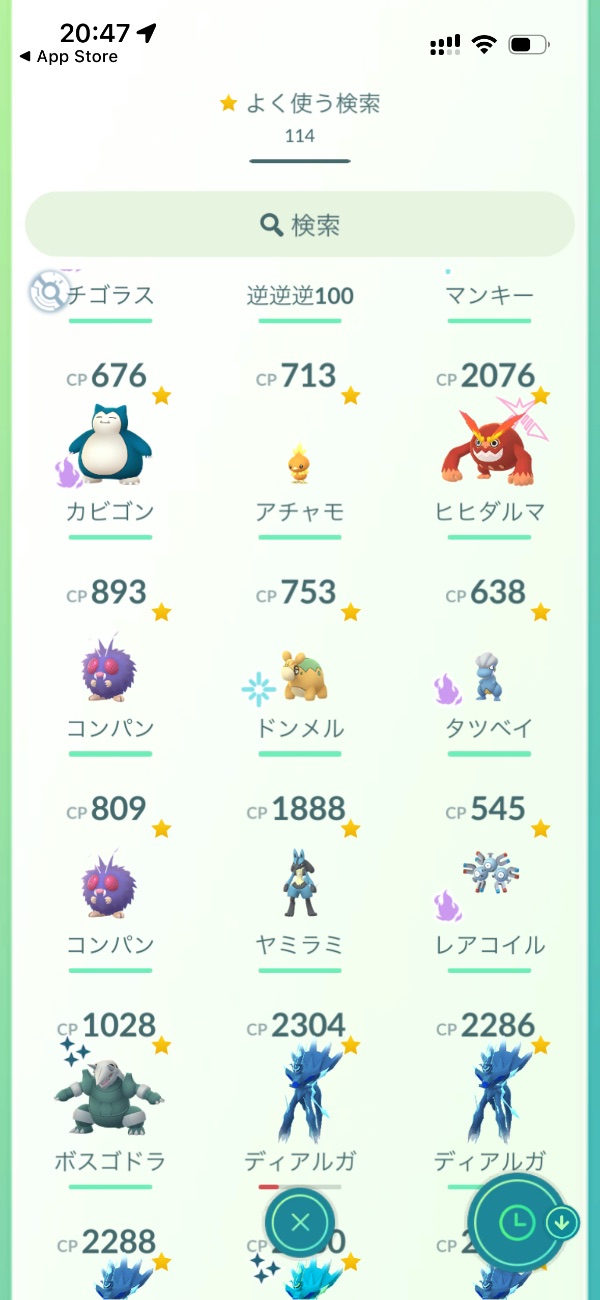Screen dimensions: 600x1300
Task: Open the Pokémon named 逆逆逆100
Action: (x=300, y=296)
